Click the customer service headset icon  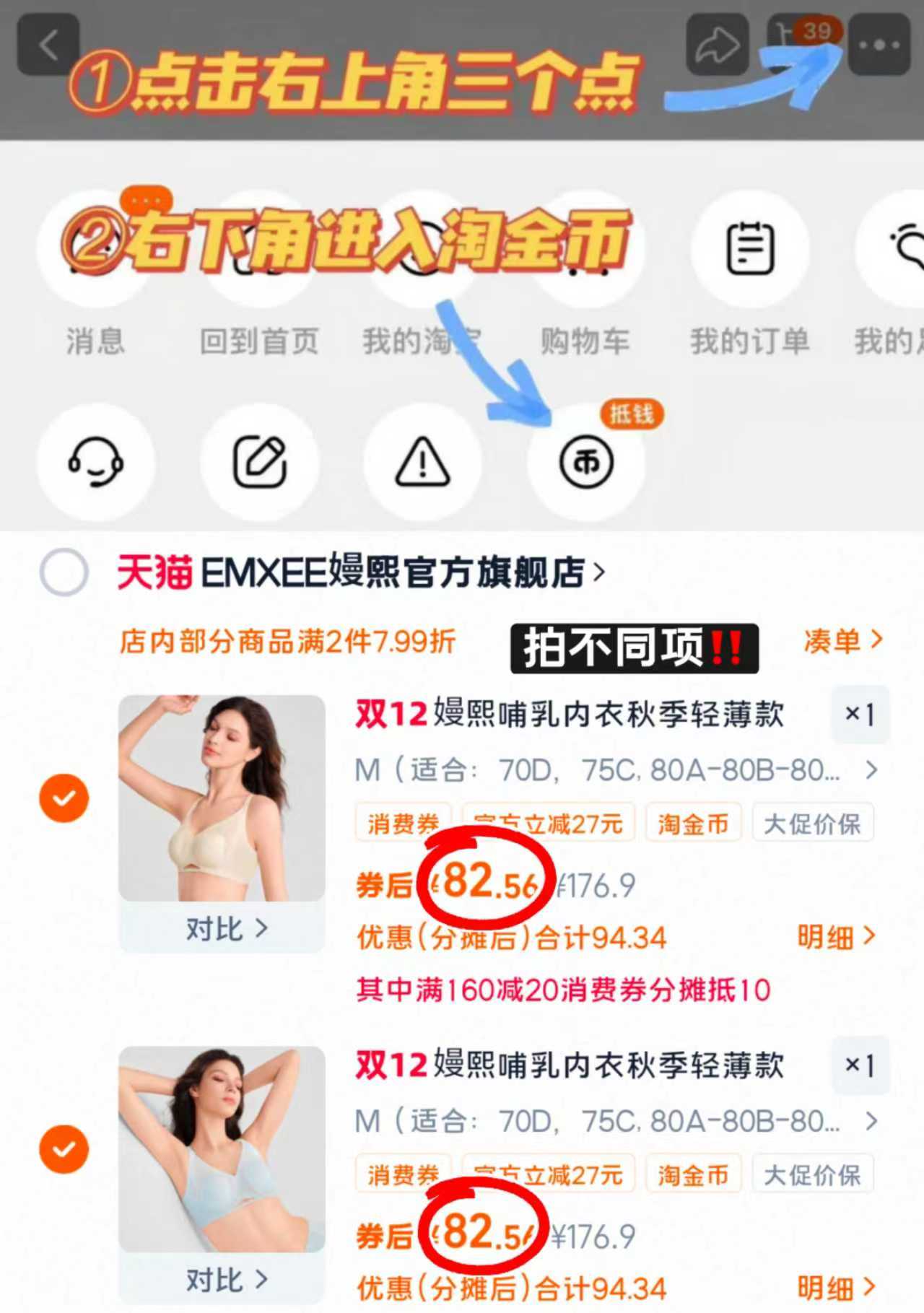click(x=95, y=462)
